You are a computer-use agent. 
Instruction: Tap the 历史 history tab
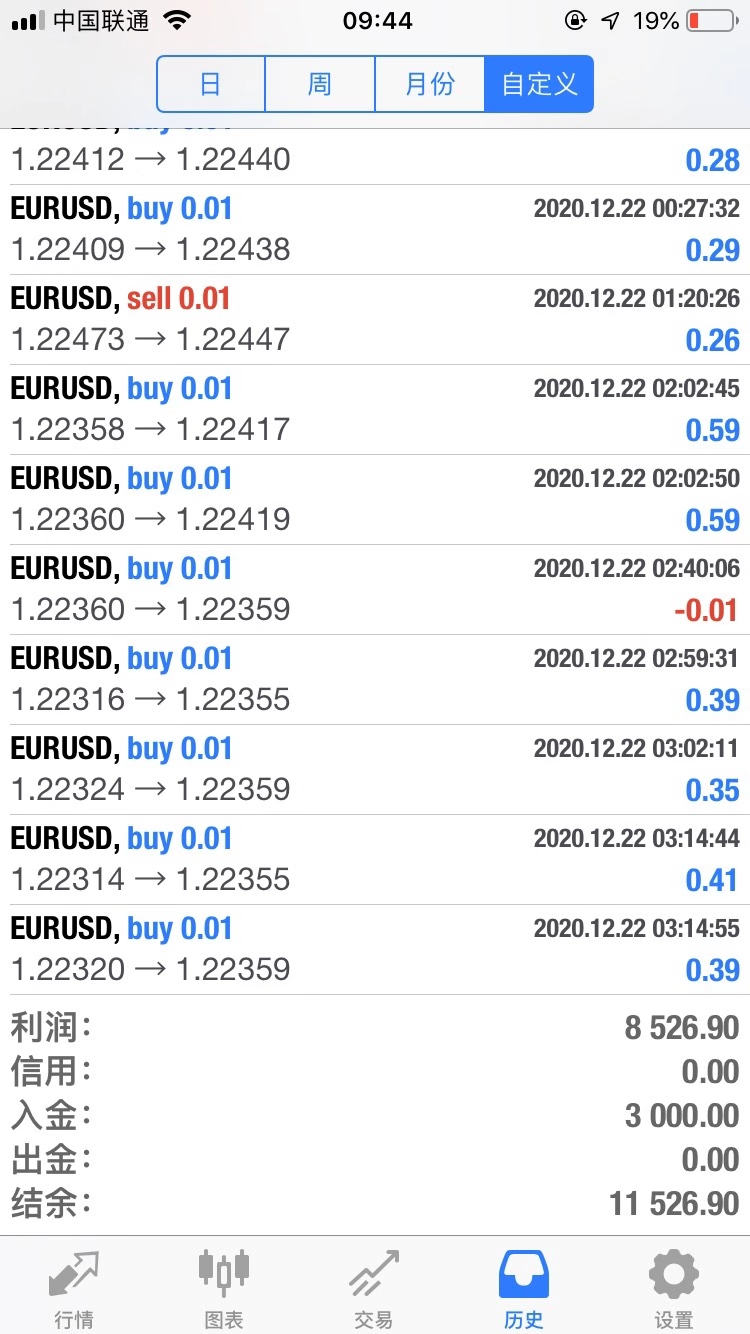click(524, 1287)
